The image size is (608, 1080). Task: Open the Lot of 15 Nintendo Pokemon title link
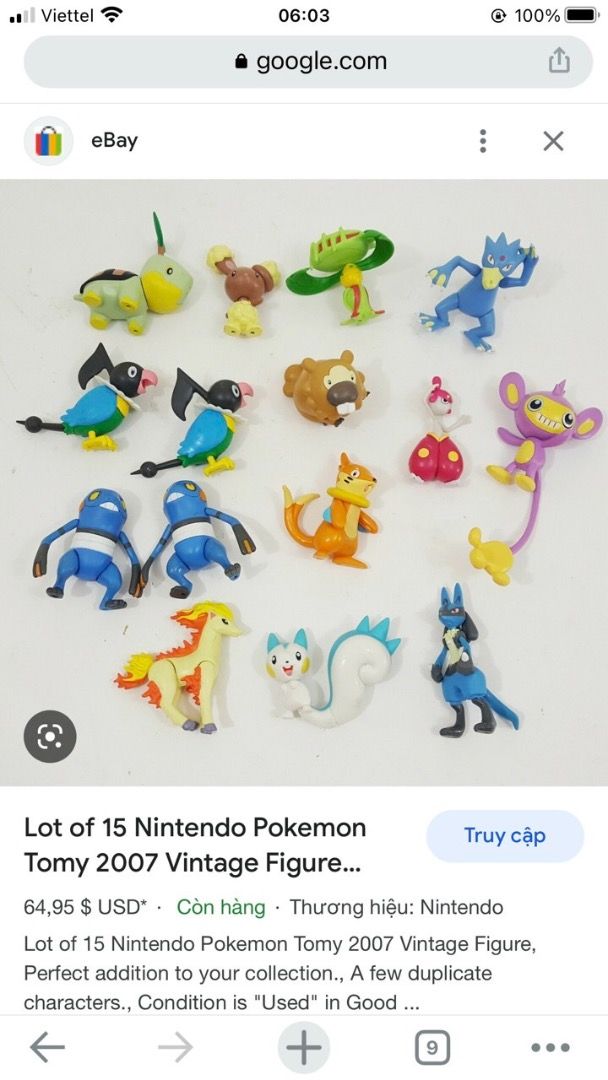(195, 844)
